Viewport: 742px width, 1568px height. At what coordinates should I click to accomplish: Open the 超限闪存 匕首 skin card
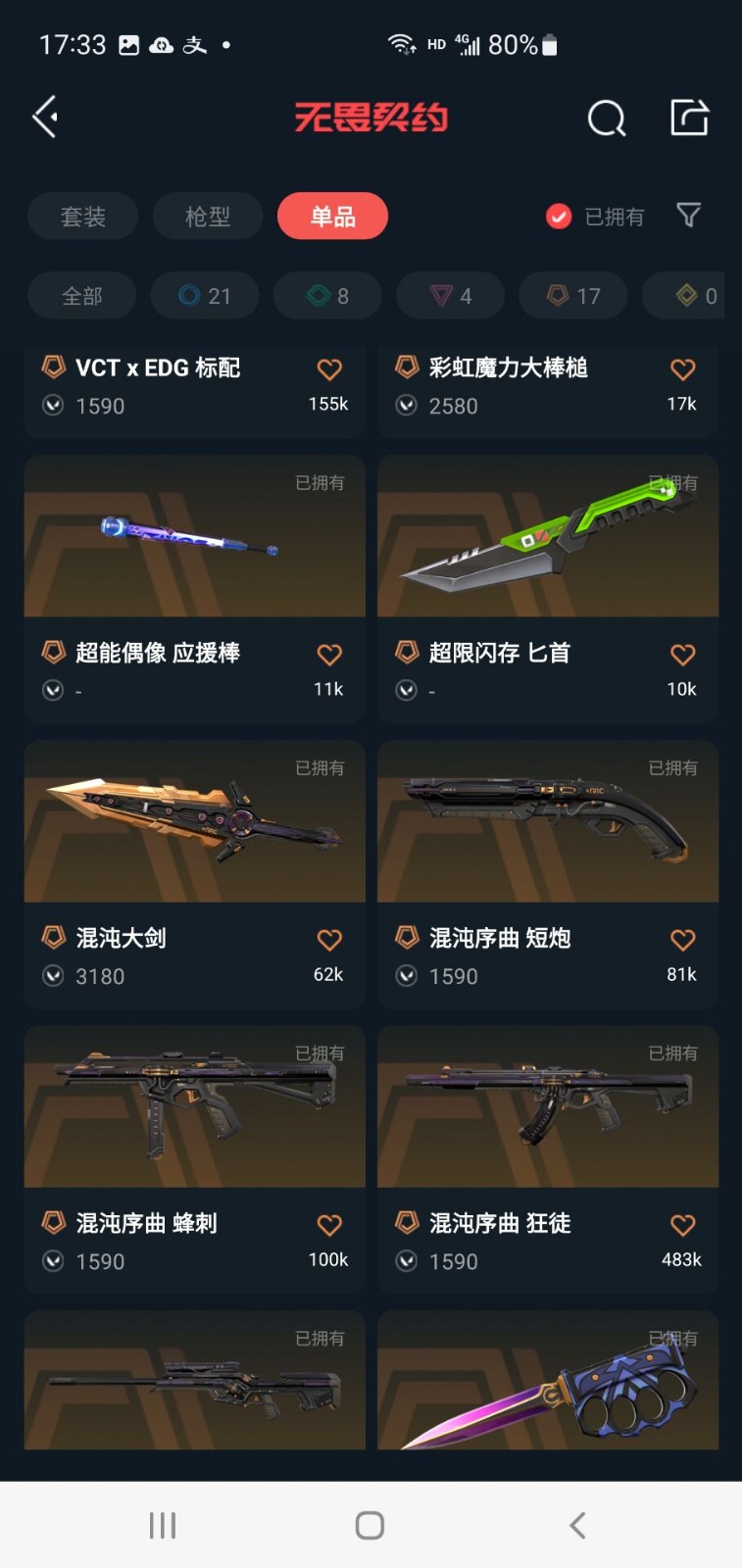click(547, 588)
